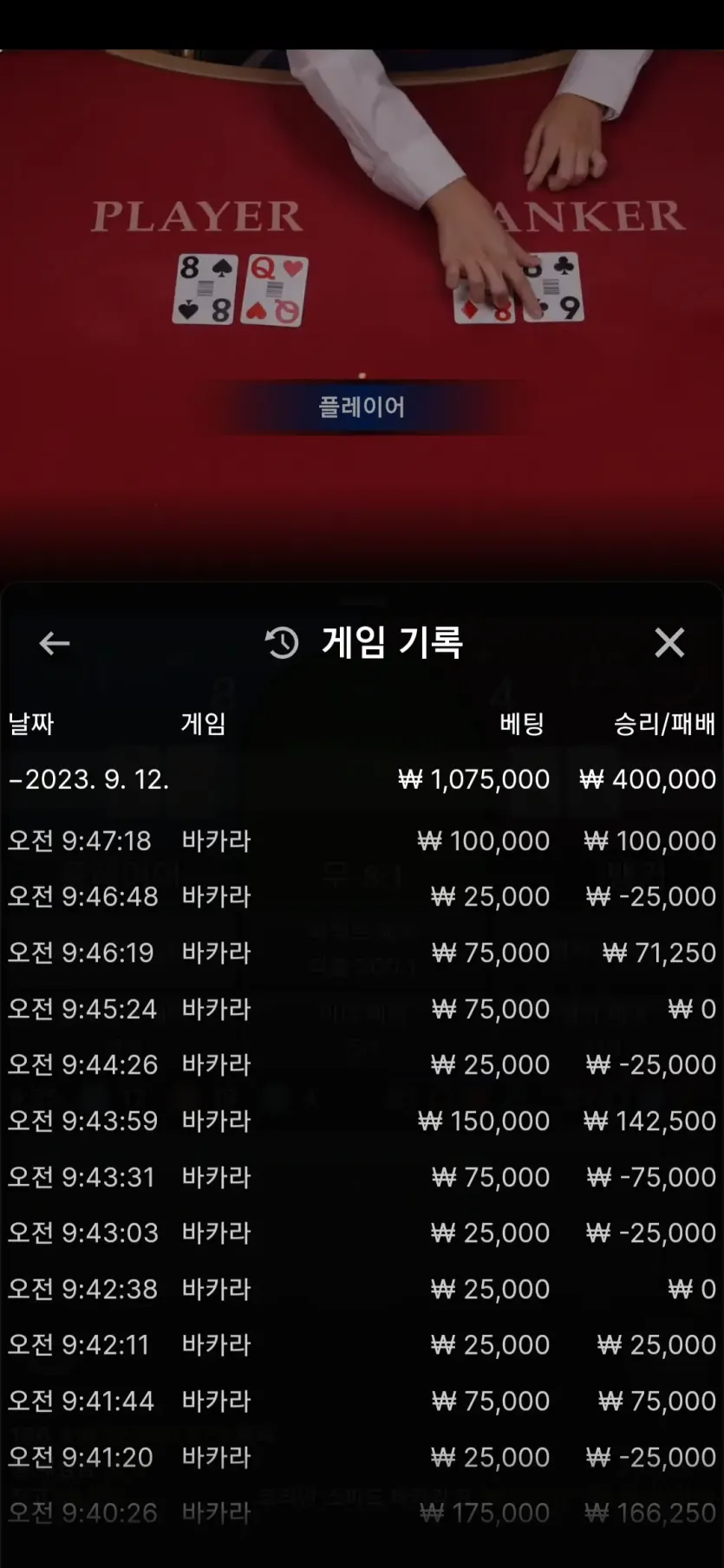Open the 오전 9:40:26 바카라 record
This screenshot has height=1568, width=724.
(x=362, y=1513)
